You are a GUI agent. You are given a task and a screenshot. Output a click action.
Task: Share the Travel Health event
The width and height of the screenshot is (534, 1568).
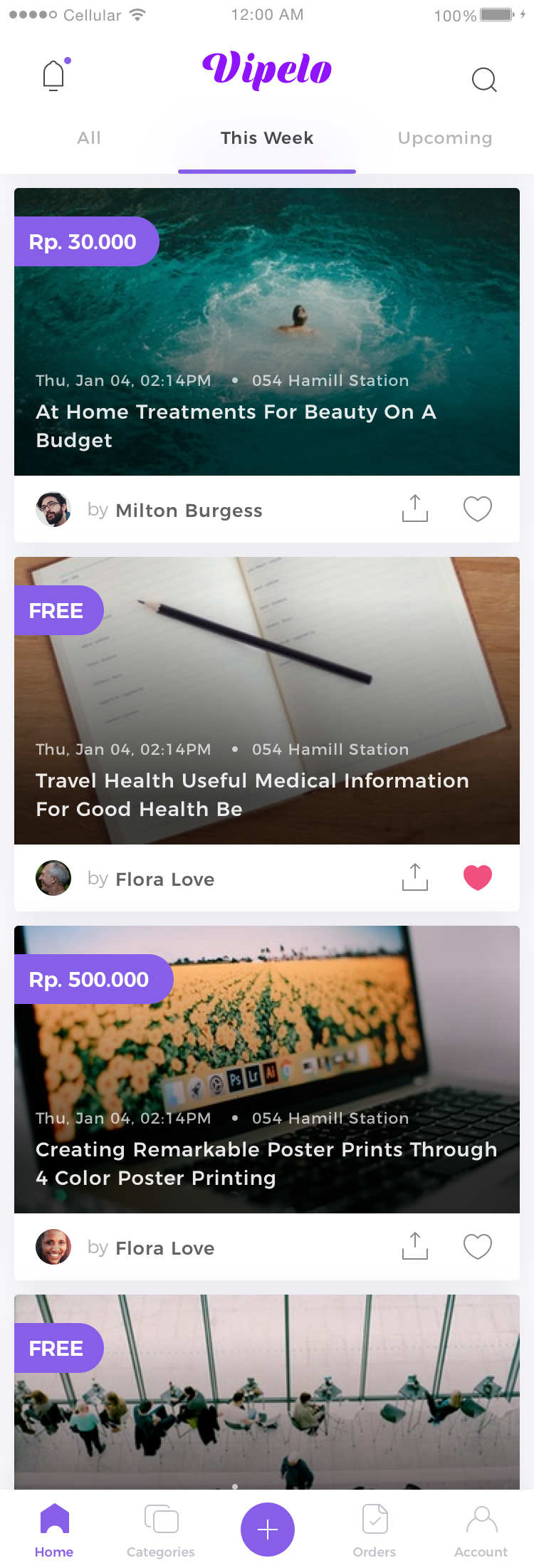(x=415, y=878)
